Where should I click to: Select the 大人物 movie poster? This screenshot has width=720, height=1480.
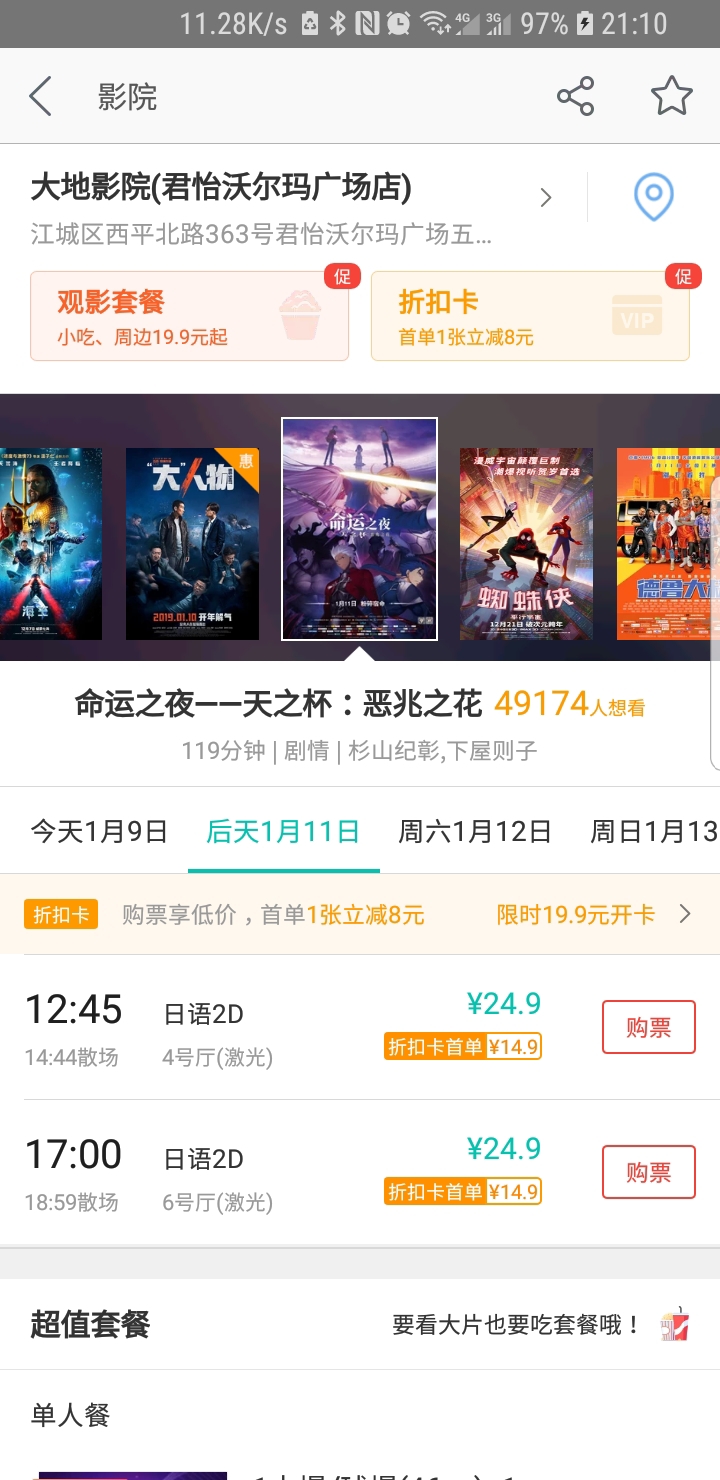(192, 543)
